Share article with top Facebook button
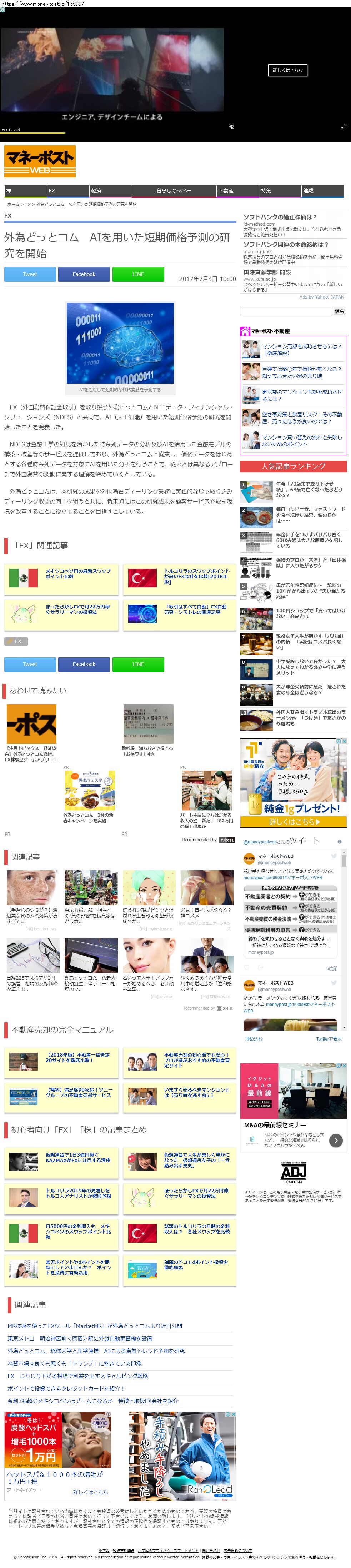The width and height of the screenshot is (351, 1568). (x=84, y=275)
